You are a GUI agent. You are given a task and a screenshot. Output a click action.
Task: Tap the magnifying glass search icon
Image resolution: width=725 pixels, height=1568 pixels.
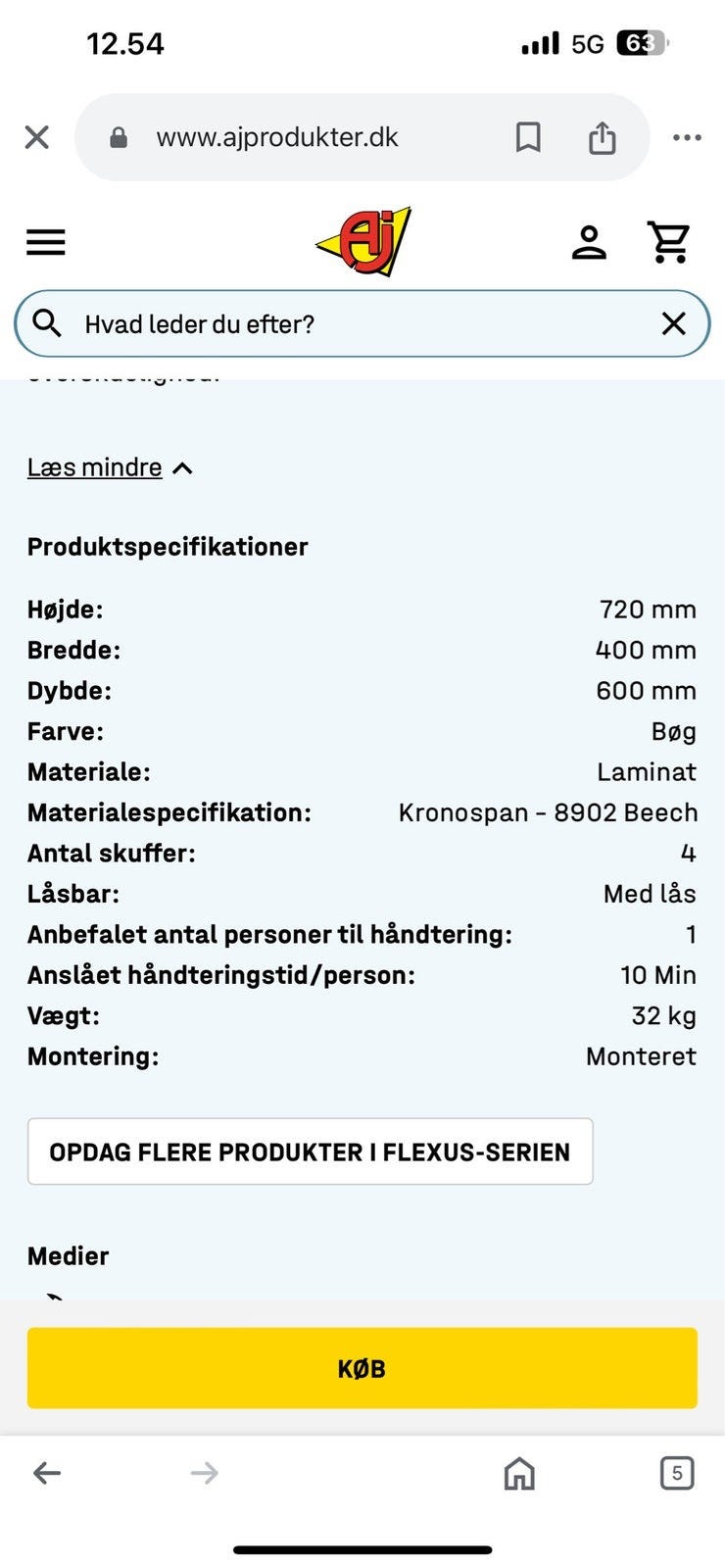coord(47,323)
